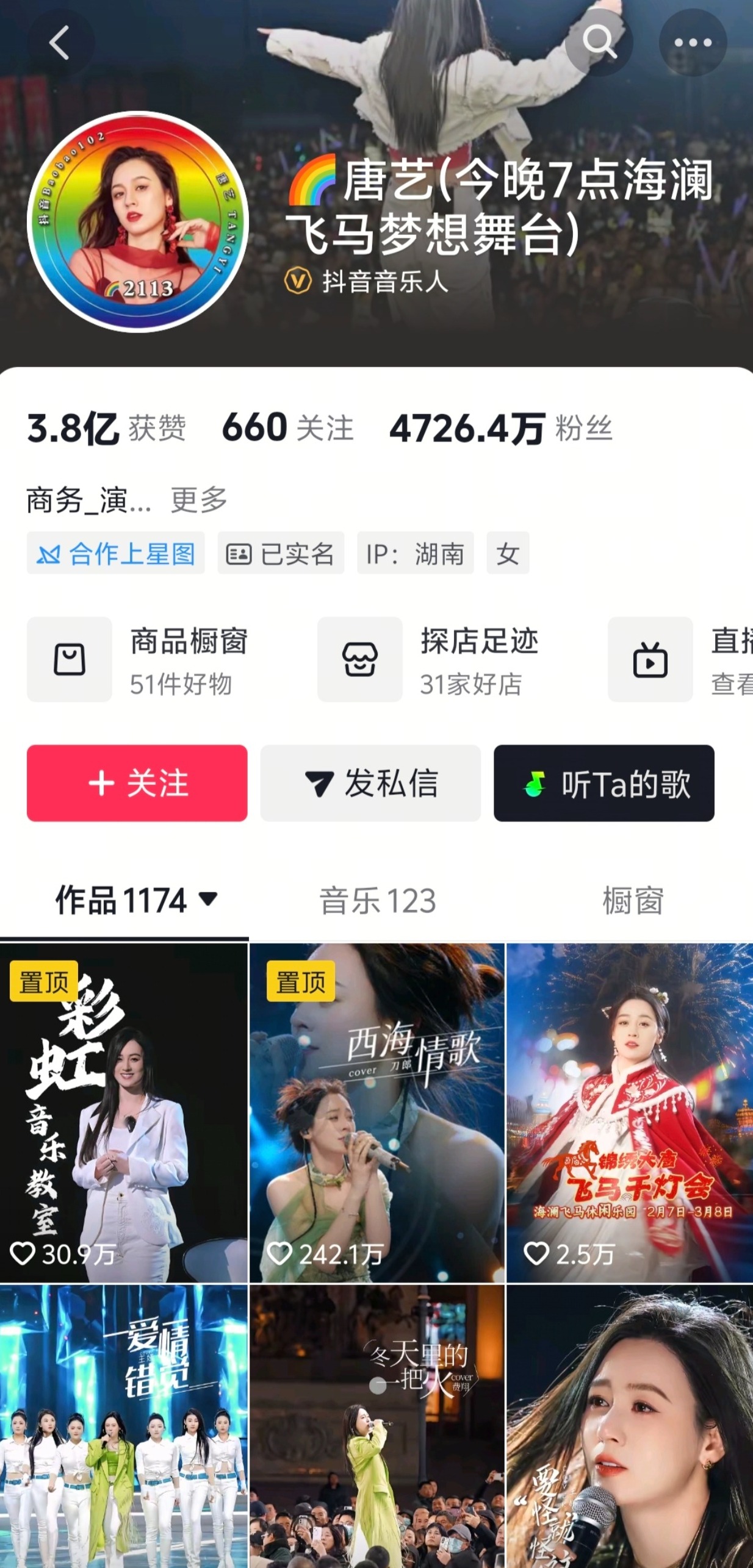Open the 飞马千灯会 video

pyautogui.click(x=629, y=1112)
